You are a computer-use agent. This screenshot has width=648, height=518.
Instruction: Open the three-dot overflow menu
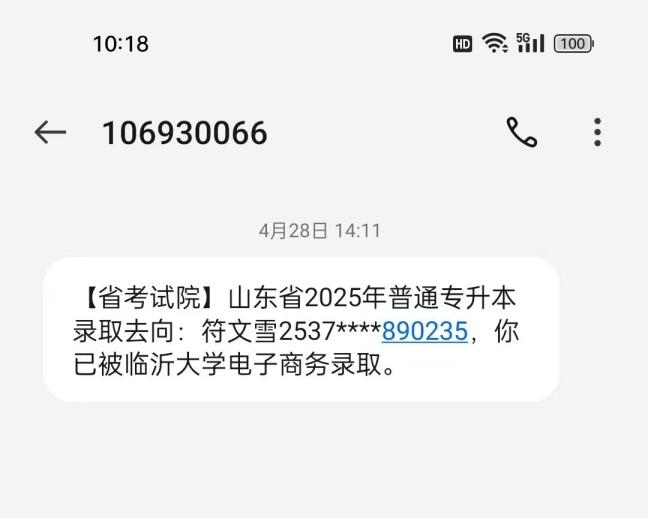tap(597, 132)
